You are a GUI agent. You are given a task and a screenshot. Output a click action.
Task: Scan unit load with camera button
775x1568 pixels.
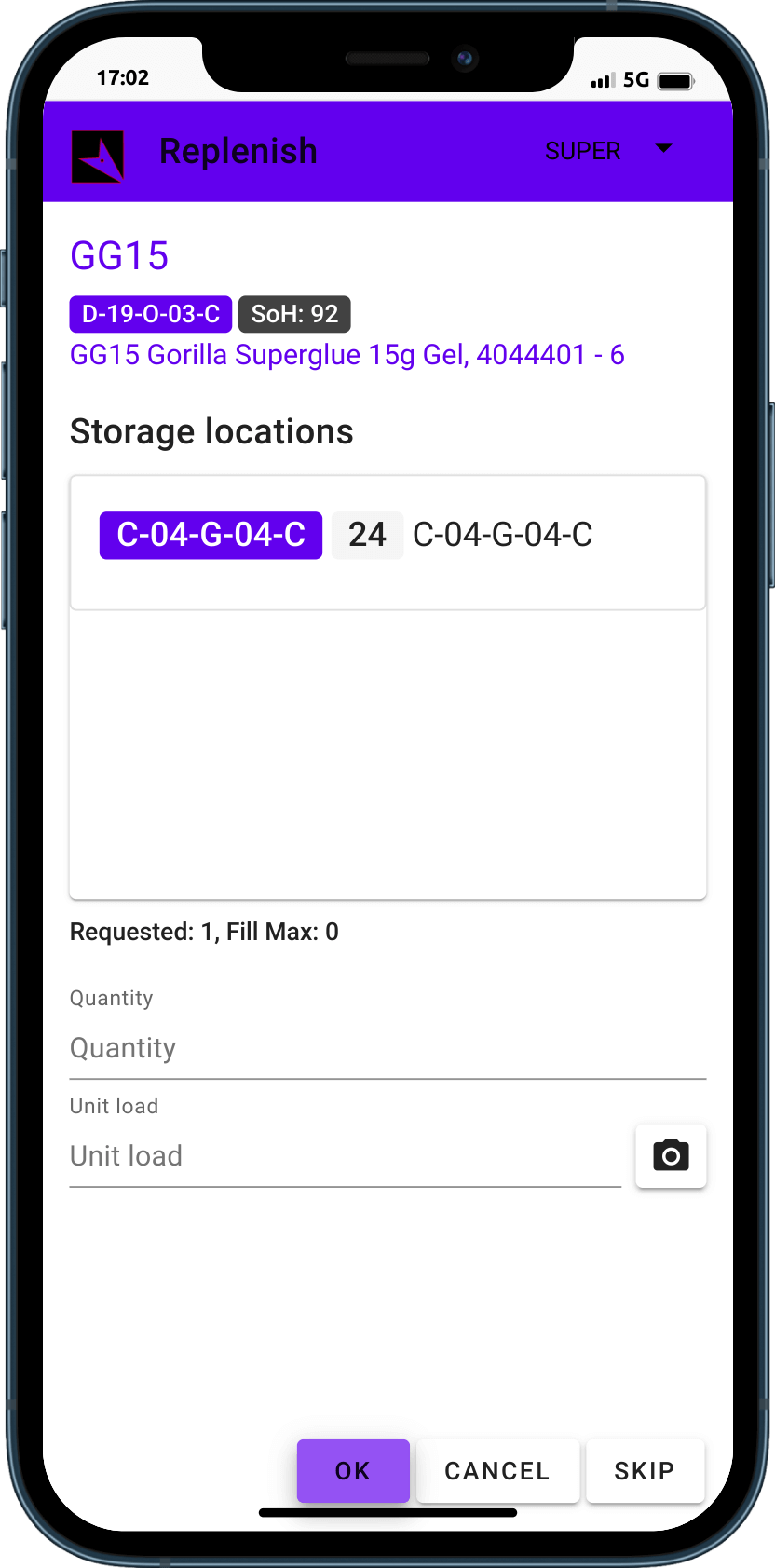[x=671, y=1156]
